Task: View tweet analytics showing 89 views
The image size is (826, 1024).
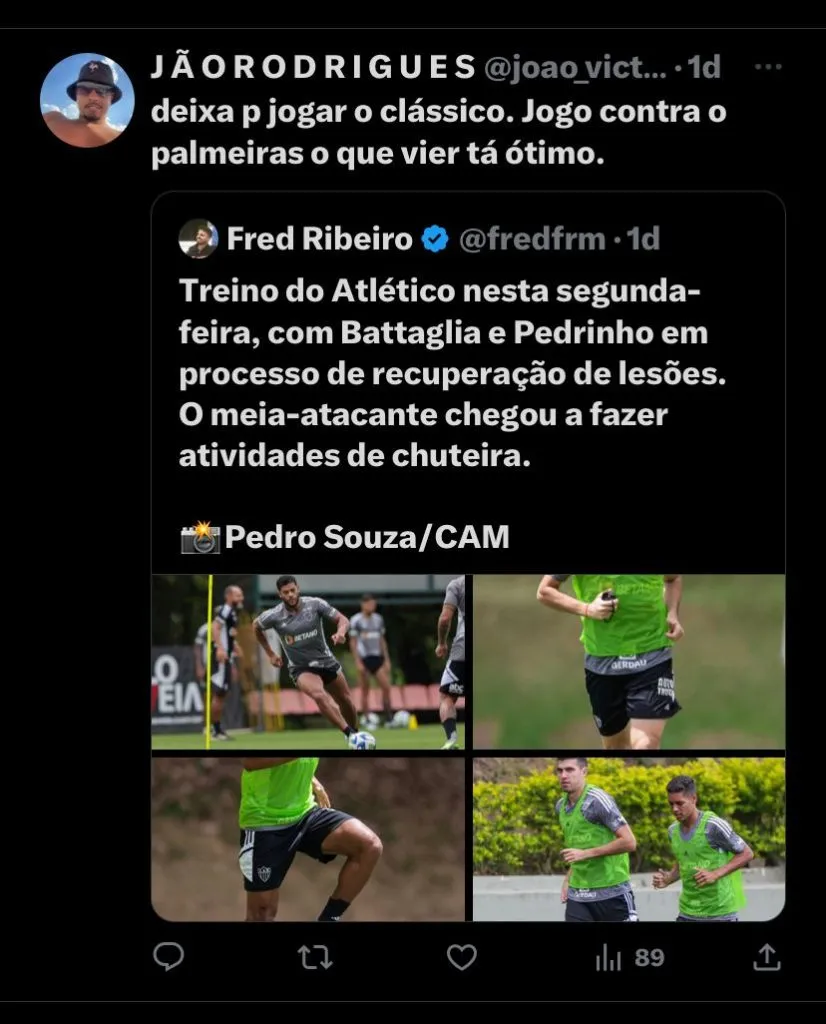Action: coord(629,957)
